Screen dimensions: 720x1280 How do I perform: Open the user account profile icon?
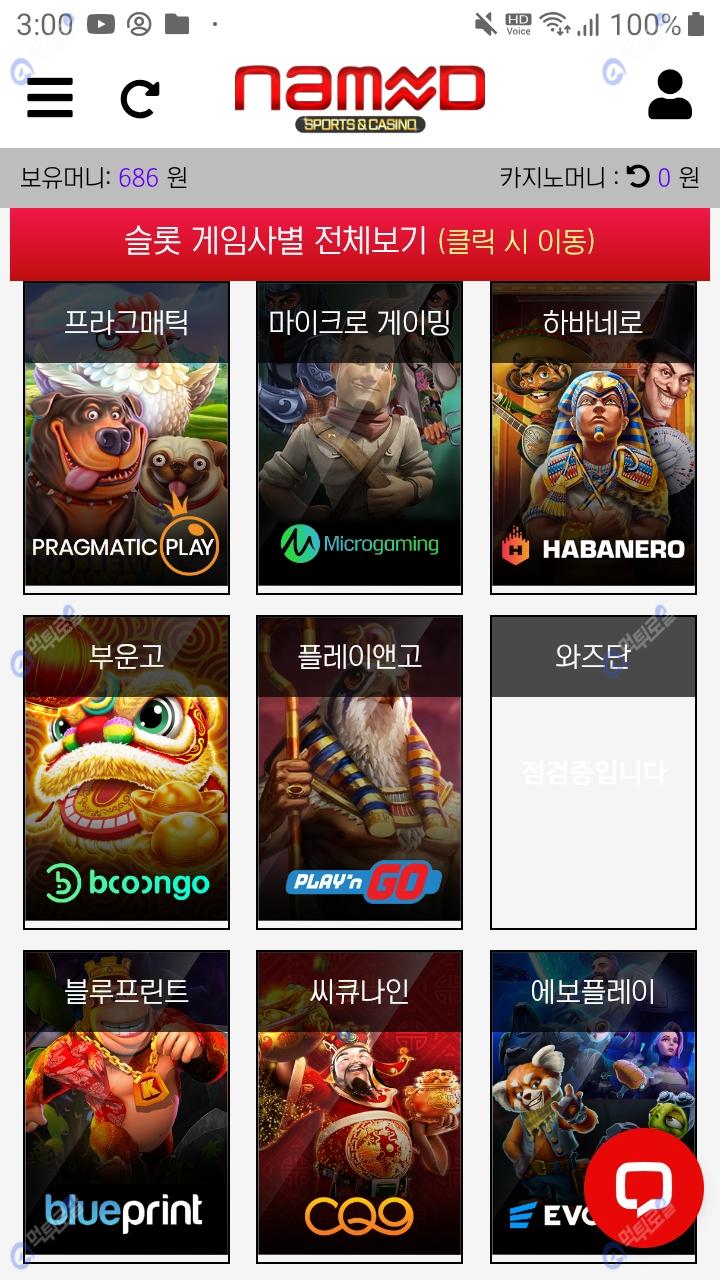click(669, 96)
